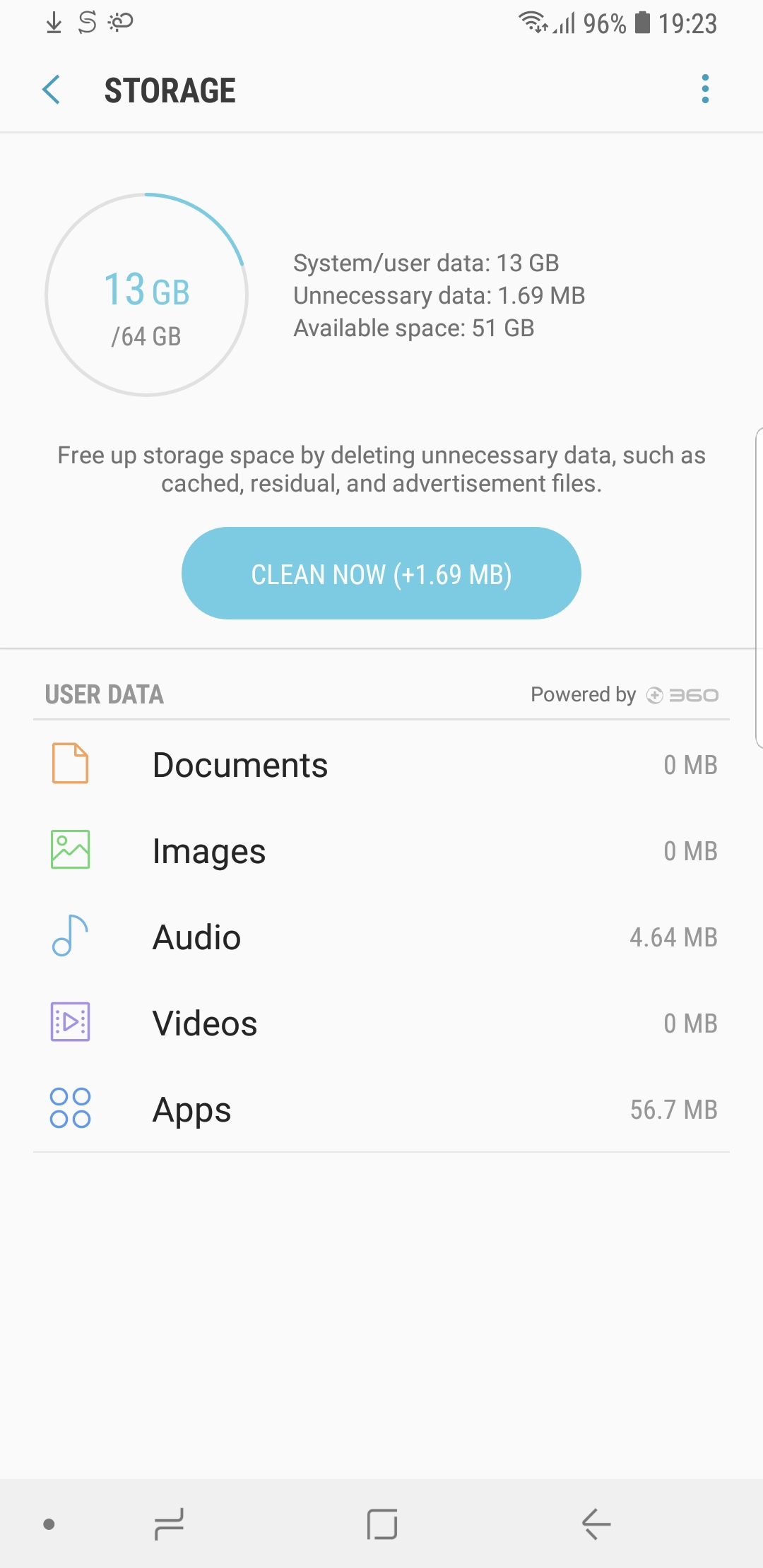Go back from the Storage screen
This screenshot has width=763, height=1568.
coord(52,90)
